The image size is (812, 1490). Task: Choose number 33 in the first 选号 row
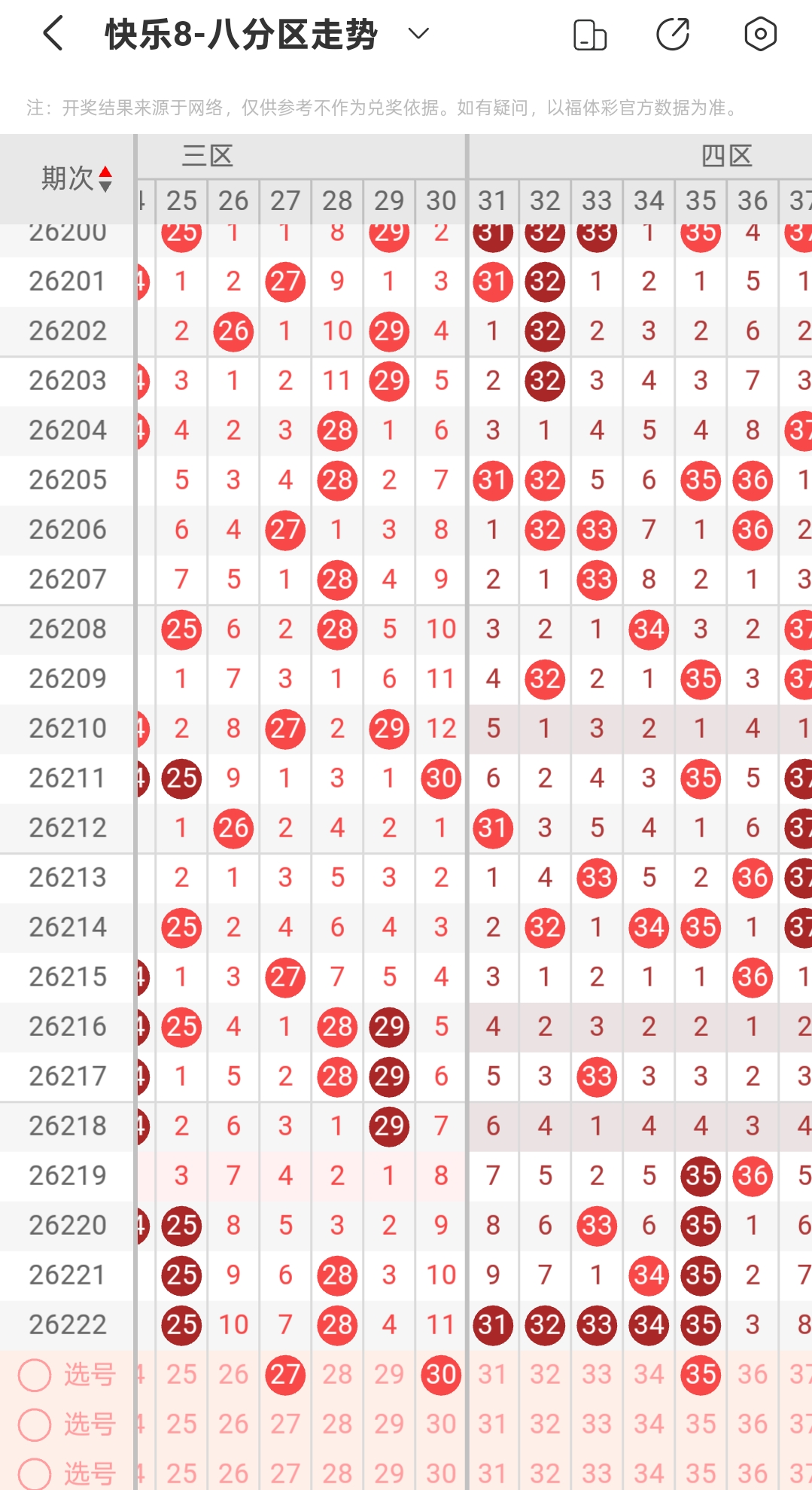597,1375
